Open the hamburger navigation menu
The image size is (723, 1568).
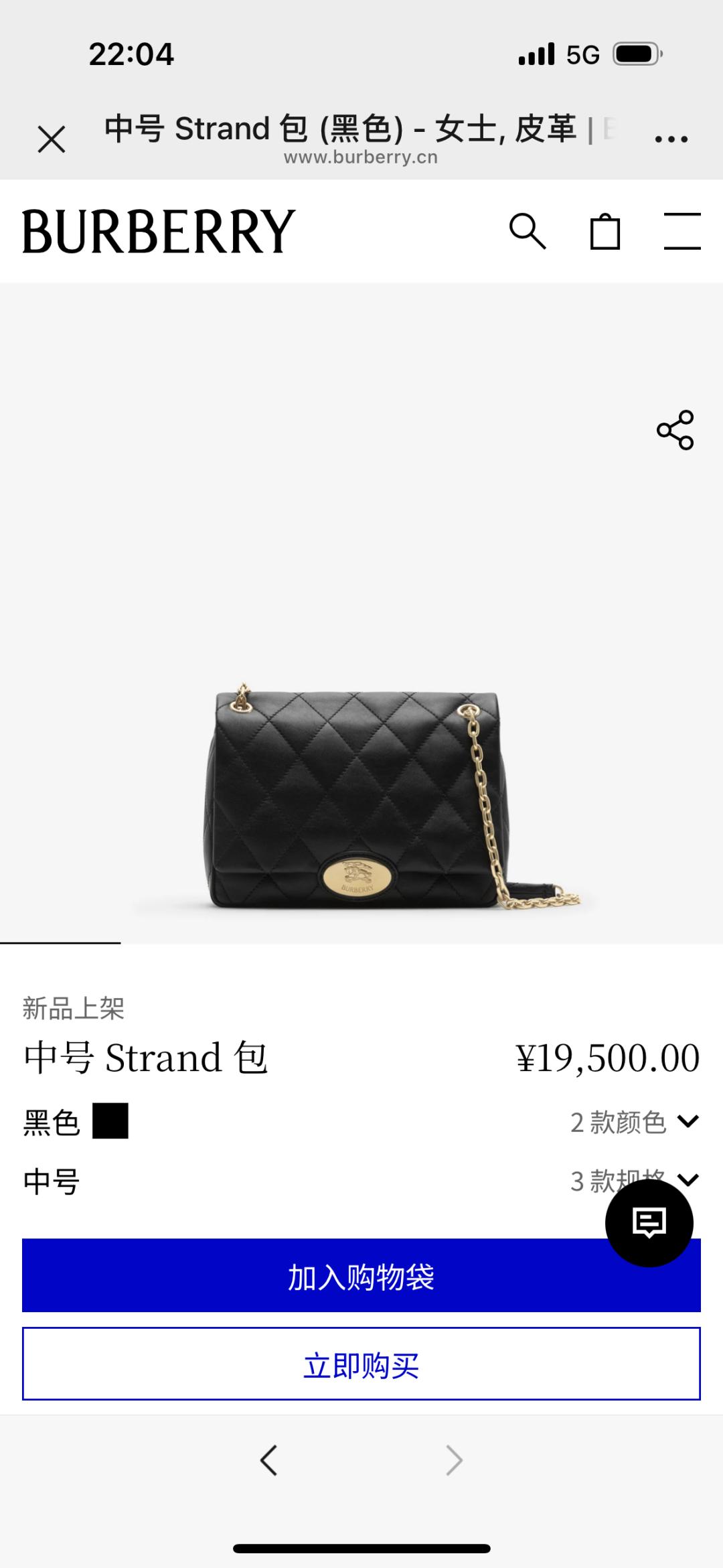tap(681, 232)
